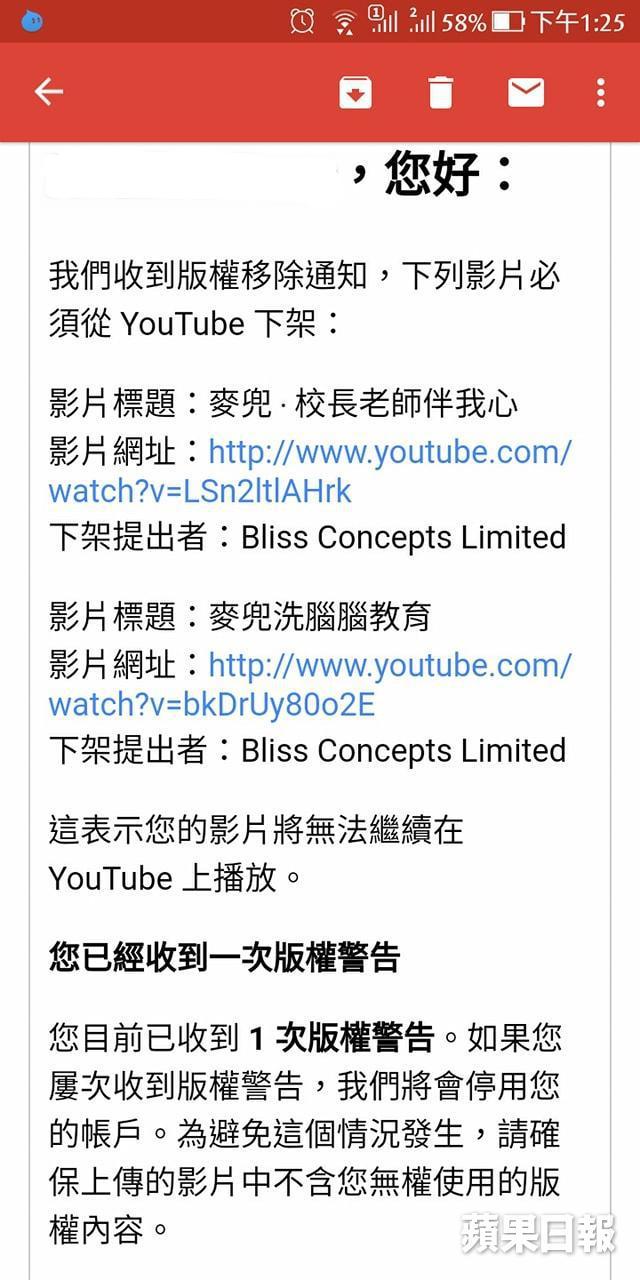Delete this email with the trash icon
640x1280 pixels.
[x=440, y=93]
